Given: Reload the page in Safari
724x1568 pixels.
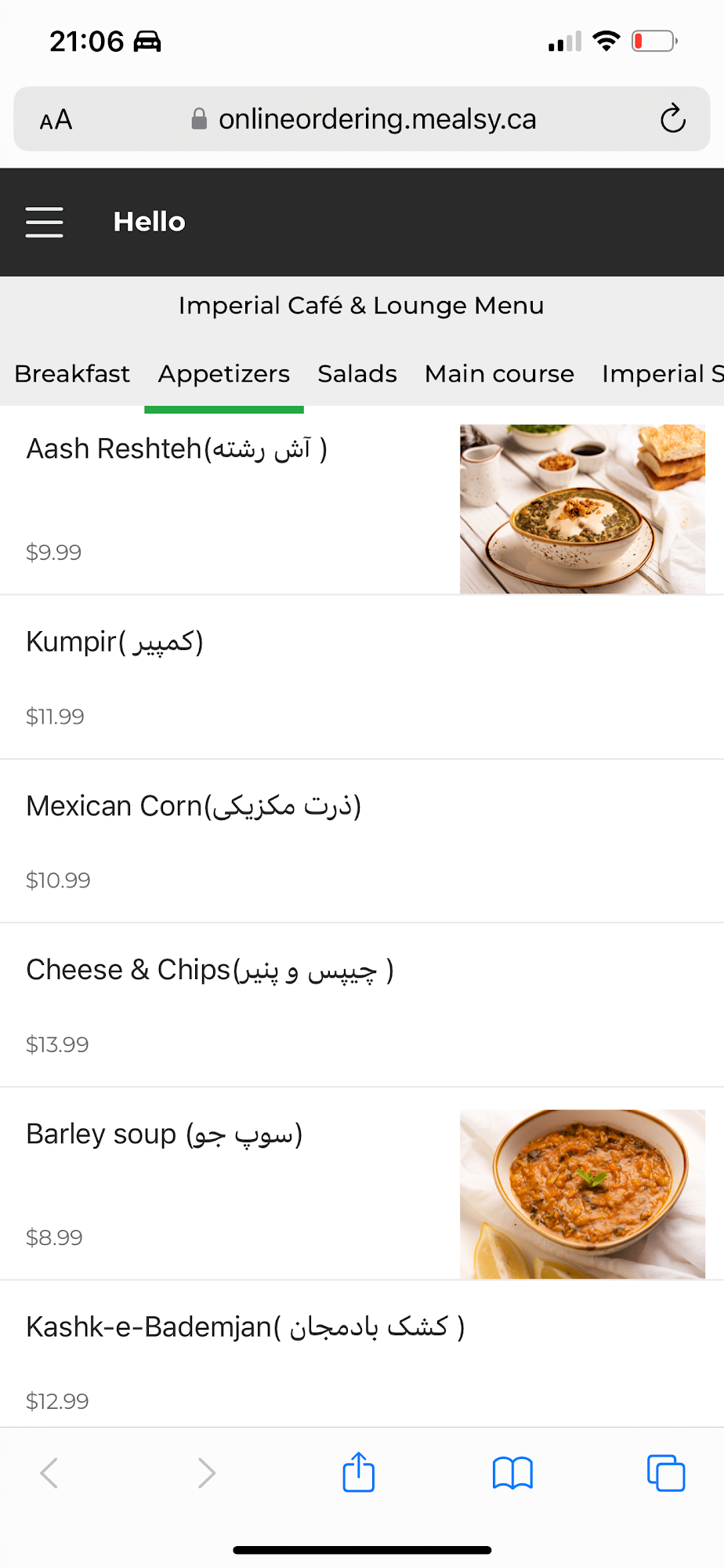Looking at the screenshot, I should pos(672,119).
